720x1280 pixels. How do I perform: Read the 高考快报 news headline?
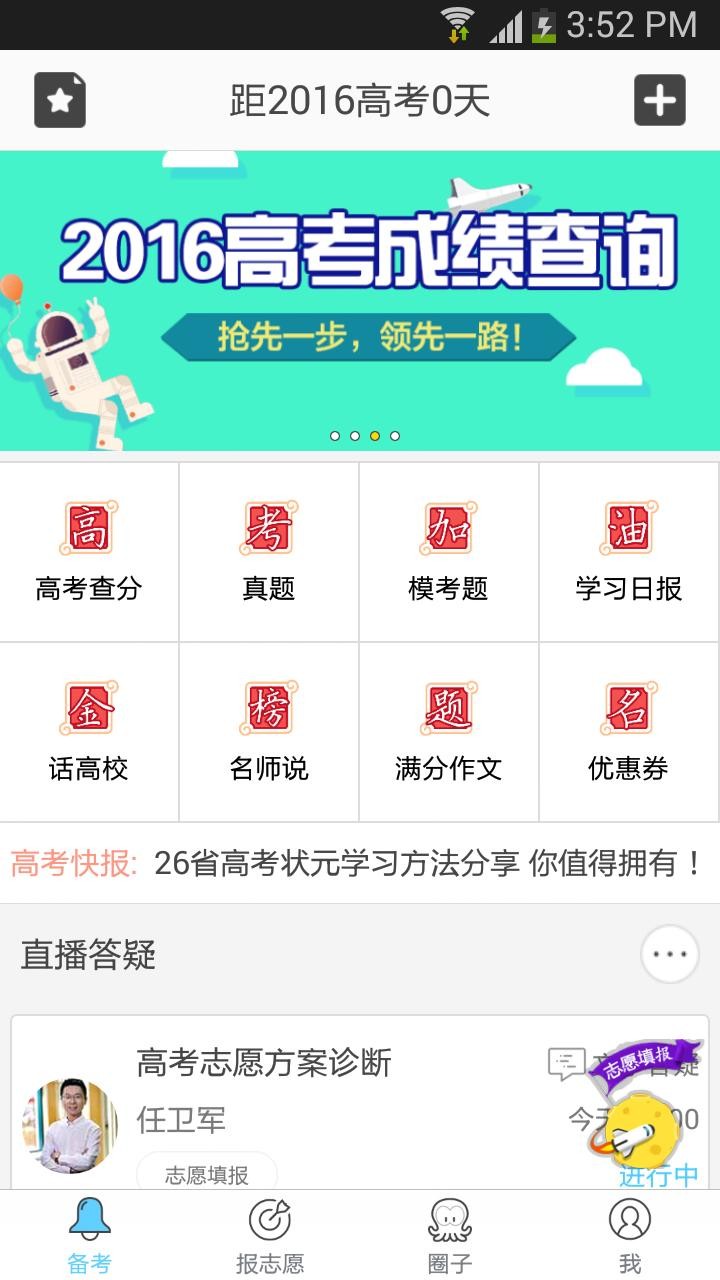428,863
